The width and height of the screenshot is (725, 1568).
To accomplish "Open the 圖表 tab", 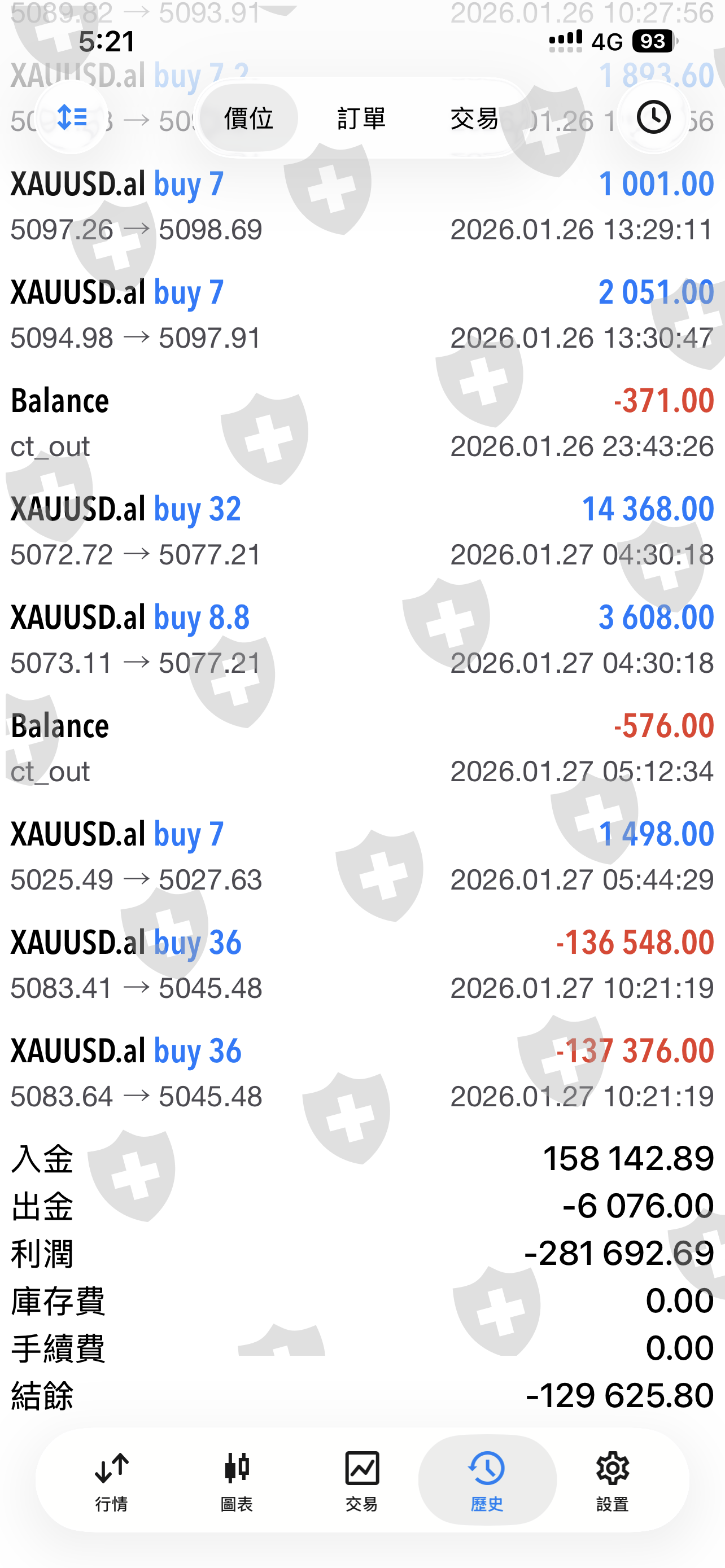I will click(x=237, y=1481).
